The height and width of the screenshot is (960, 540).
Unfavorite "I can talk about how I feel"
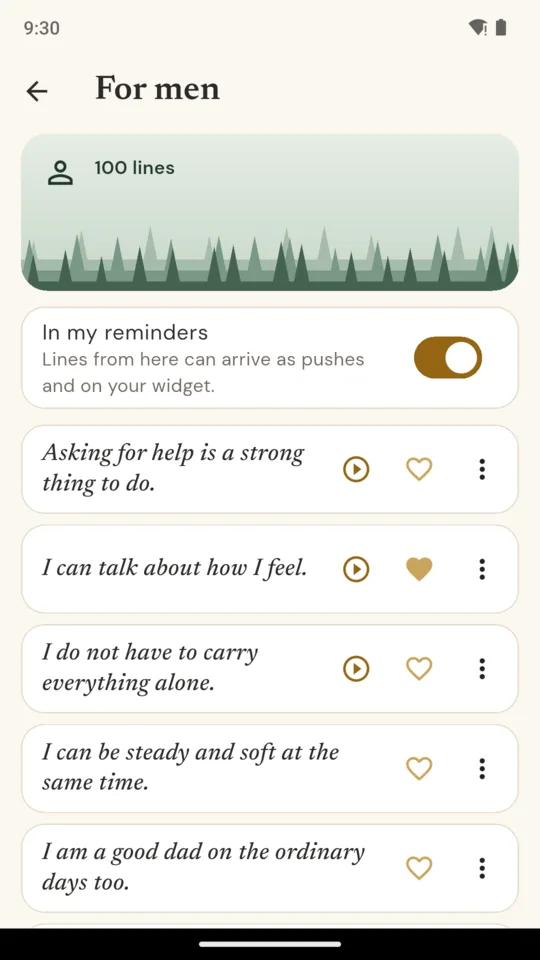(419, 569)
